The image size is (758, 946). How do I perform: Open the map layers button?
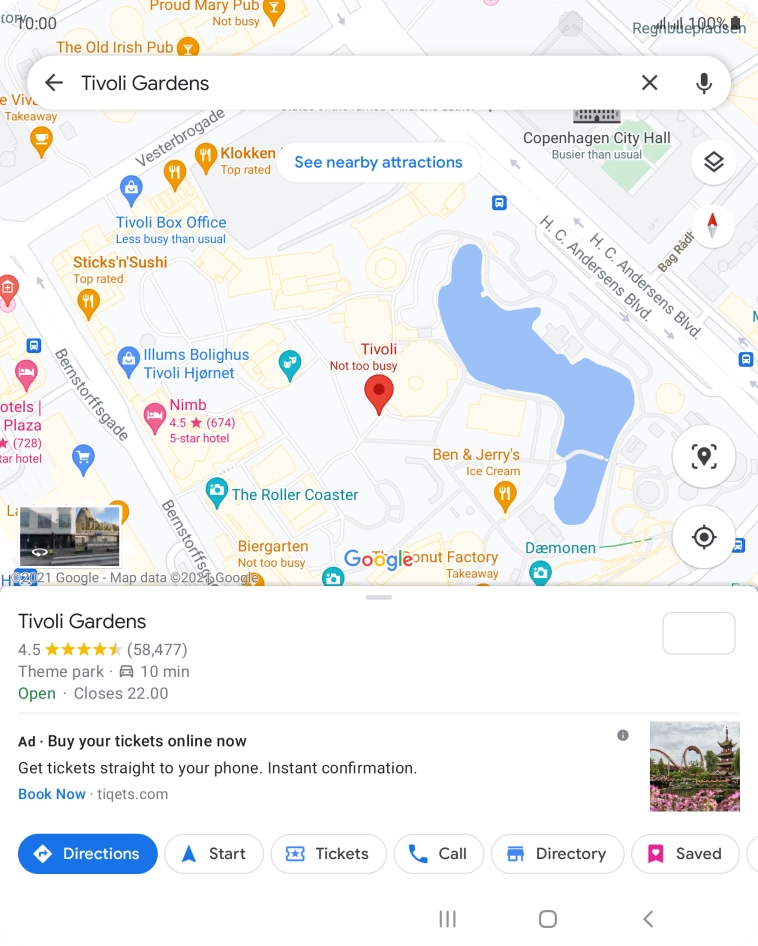713,162
